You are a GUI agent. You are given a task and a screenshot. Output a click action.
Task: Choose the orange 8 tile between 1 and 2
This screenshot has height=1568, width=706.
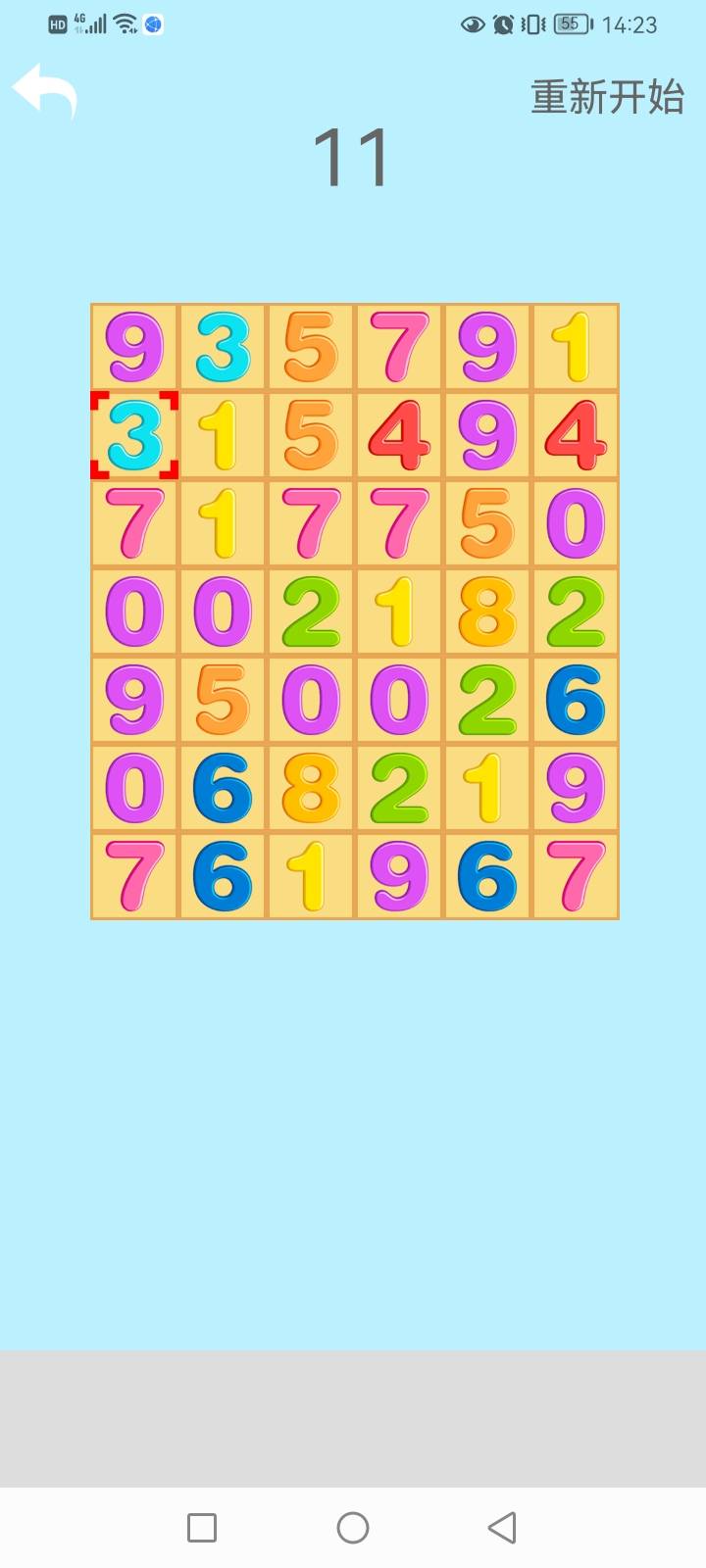point(487,612)
